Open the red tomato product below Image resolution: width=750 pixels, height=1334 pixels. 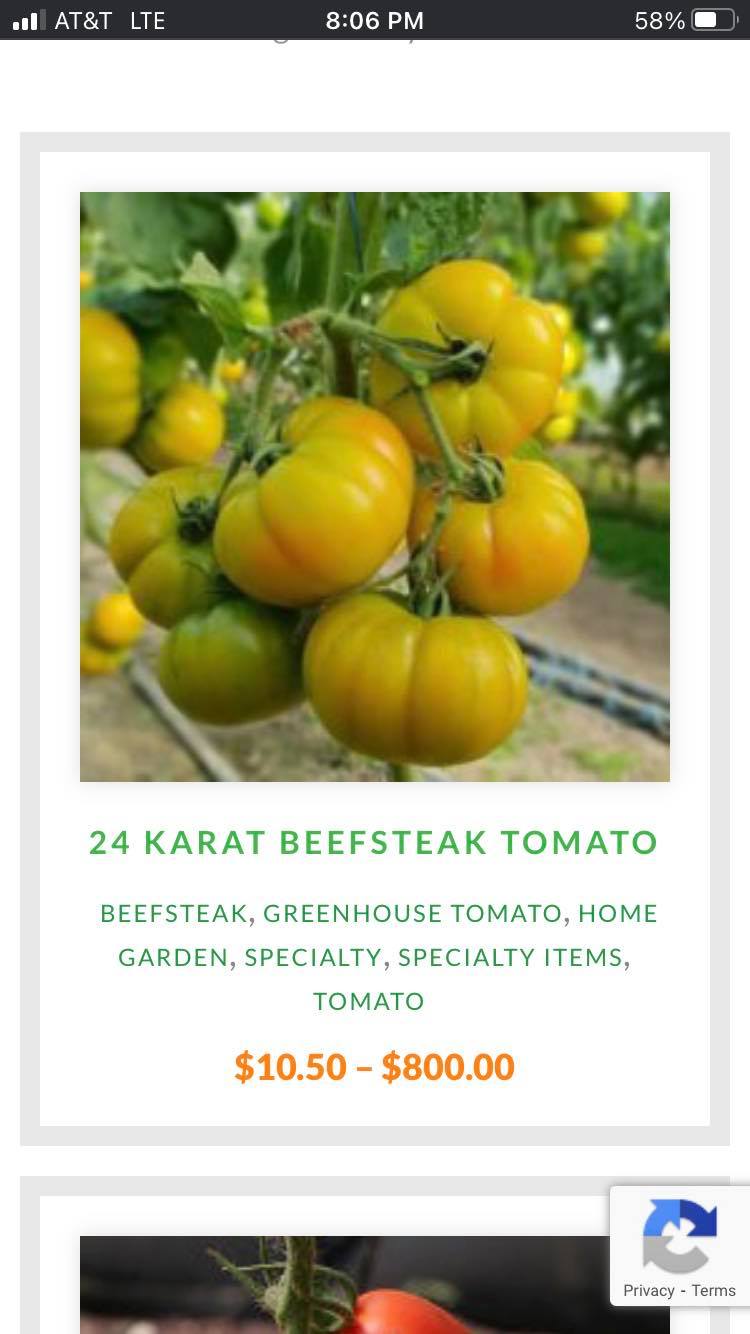340,1290
